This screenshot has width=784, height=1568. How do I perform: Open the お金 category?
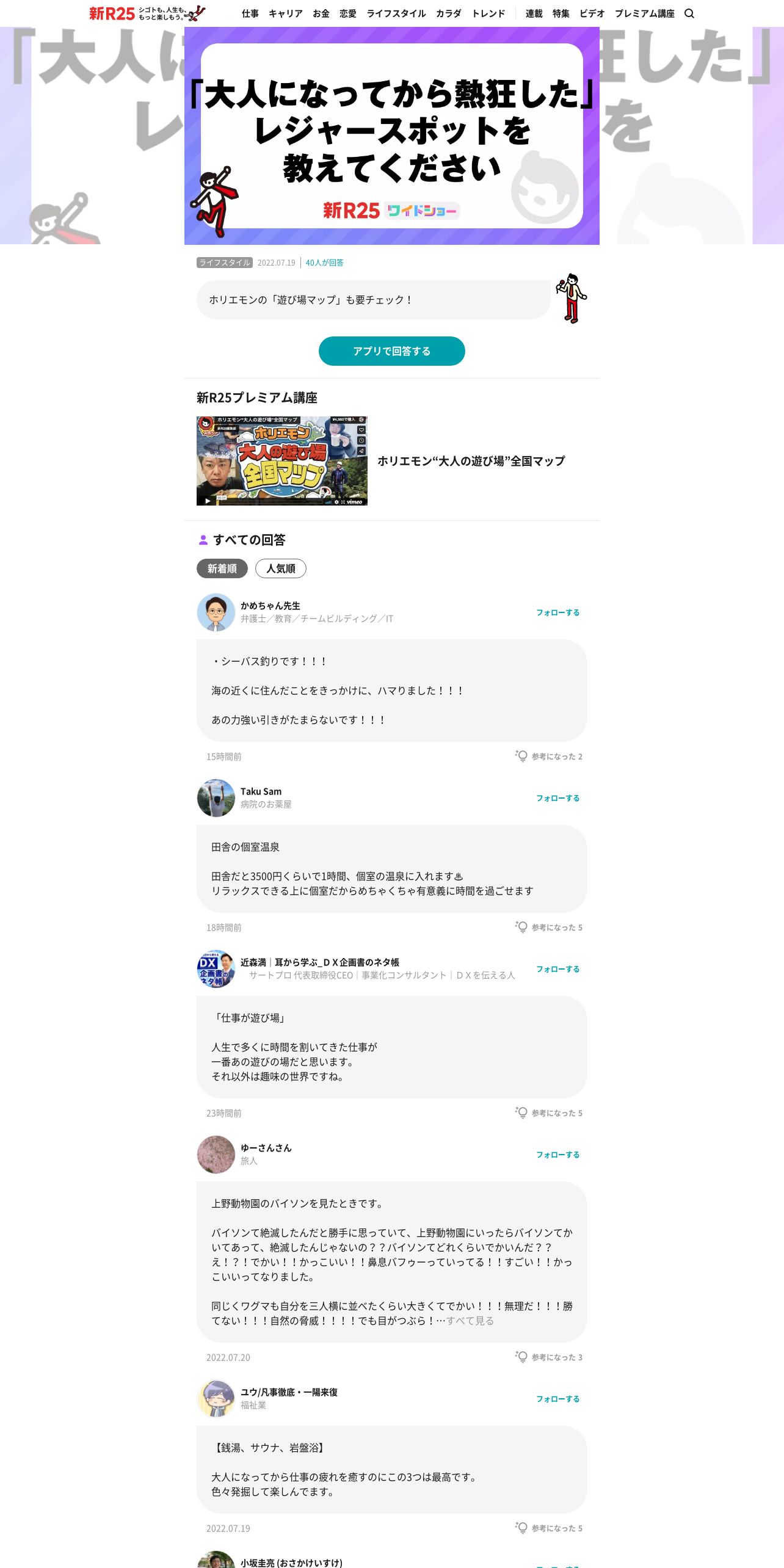coord(321,13)
